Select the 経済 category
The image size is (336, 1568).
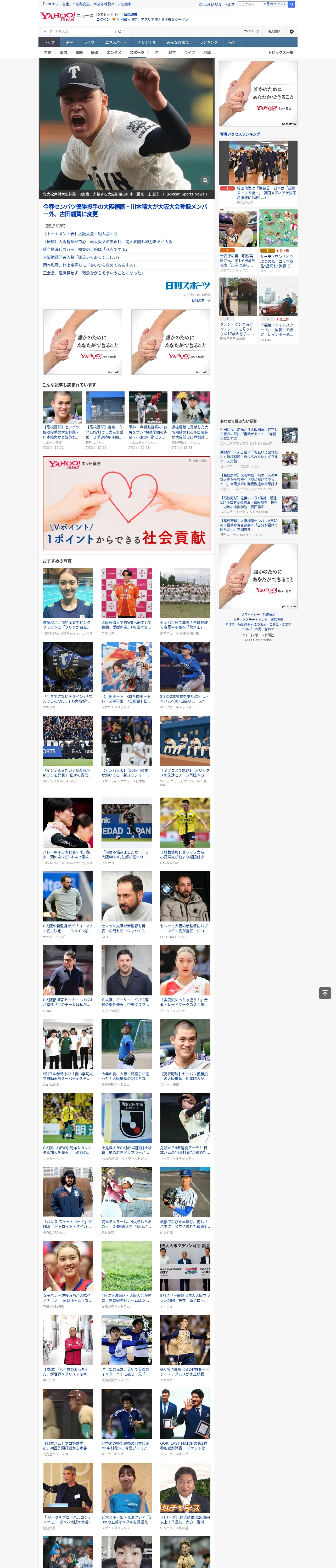pos(94,52)
